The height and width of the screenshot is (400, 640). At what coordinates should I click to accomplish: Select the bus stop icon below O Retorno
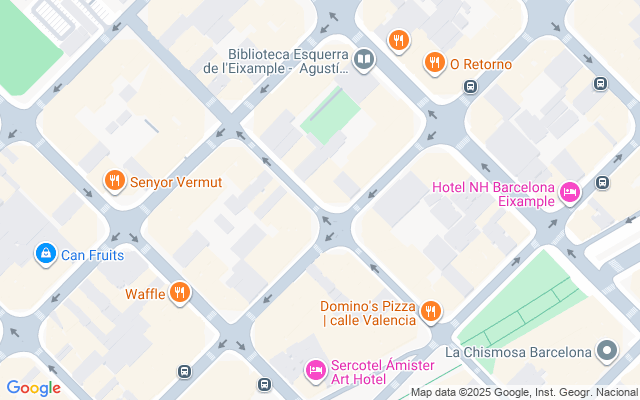tap(470, 87)
